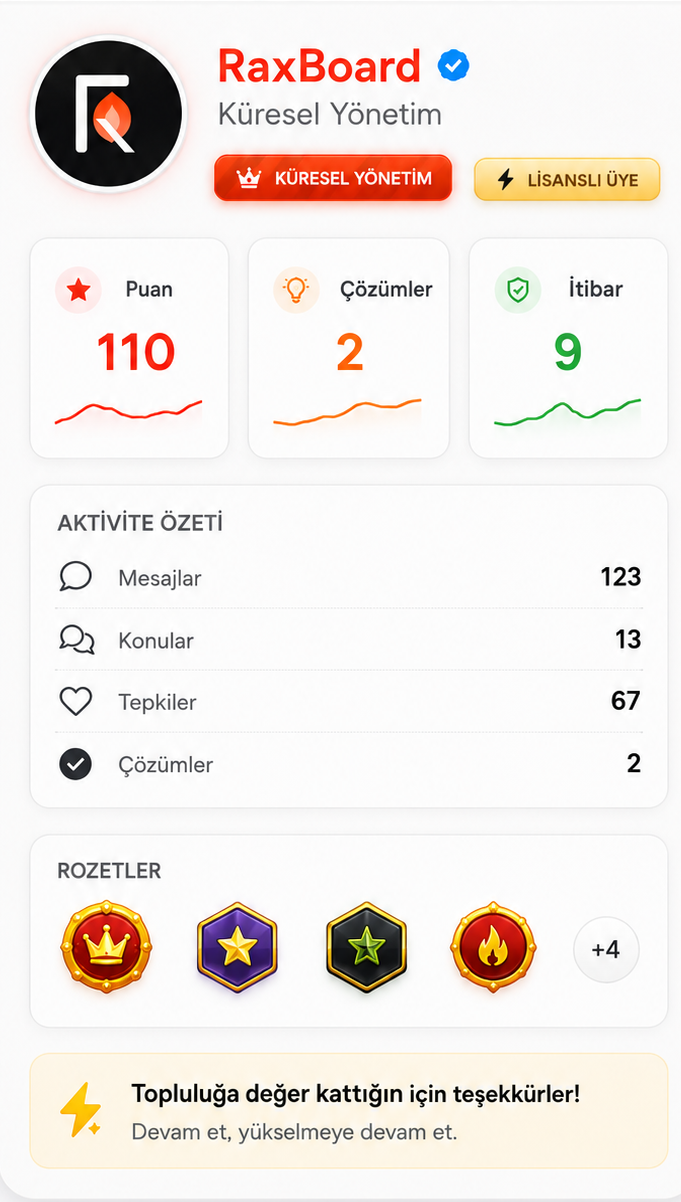The height and width of the screenshot is (1202, 681).
Task: Tap the Küresel Yönetim red badge button
Action: tap(333, 178)
